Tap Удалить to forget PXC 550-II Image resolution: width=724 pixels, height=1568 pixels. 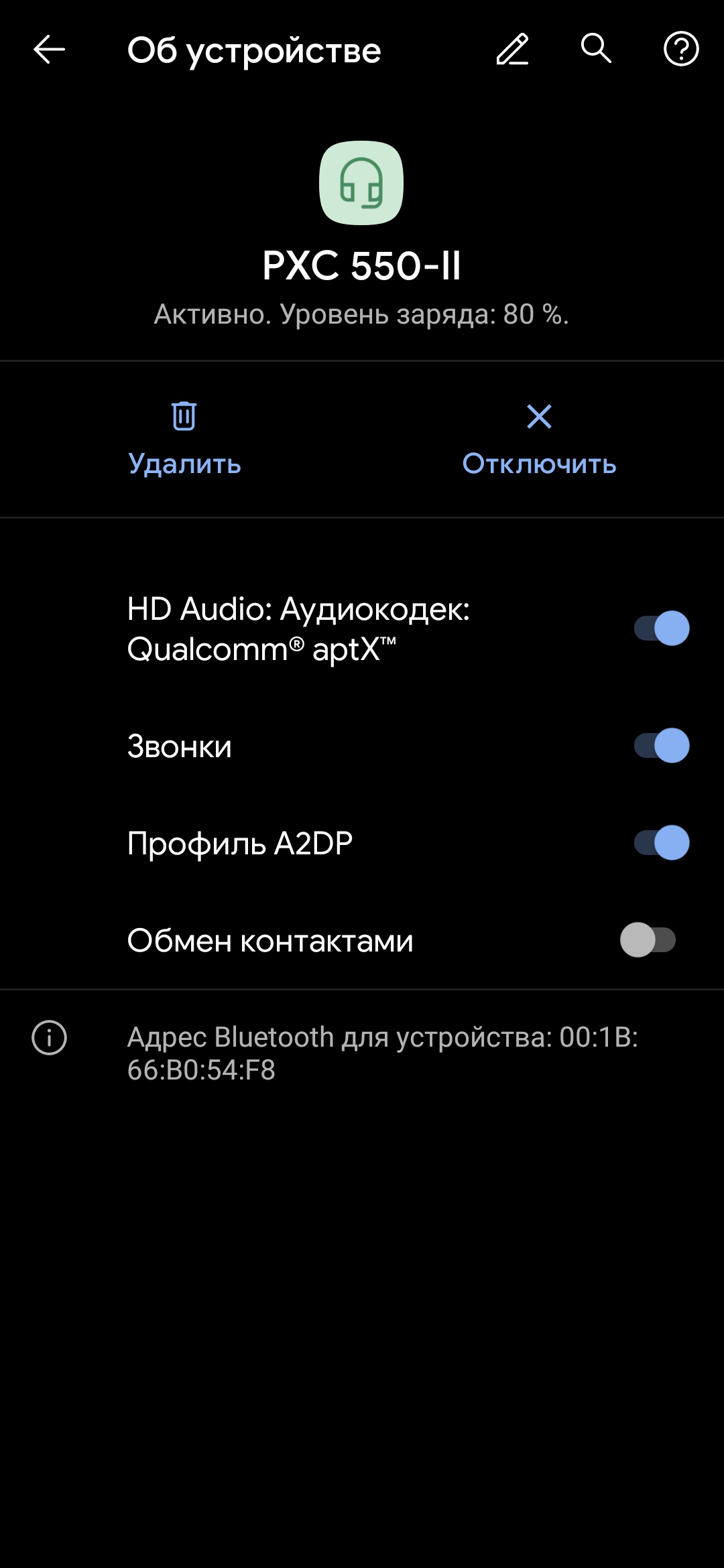tap(184, 439)
